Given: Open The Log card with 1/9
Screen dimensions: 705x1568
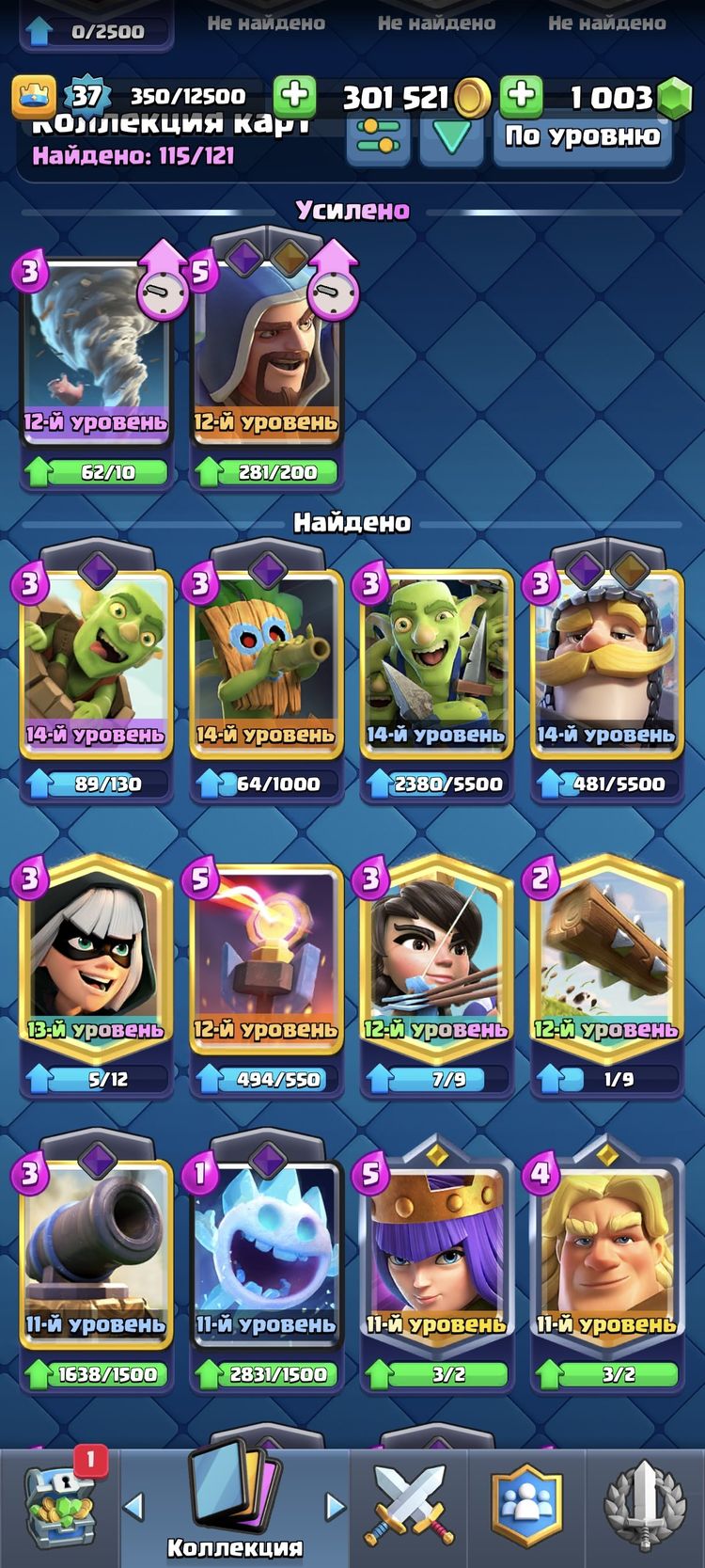Looking at the screenshot, I should [606, 959].
